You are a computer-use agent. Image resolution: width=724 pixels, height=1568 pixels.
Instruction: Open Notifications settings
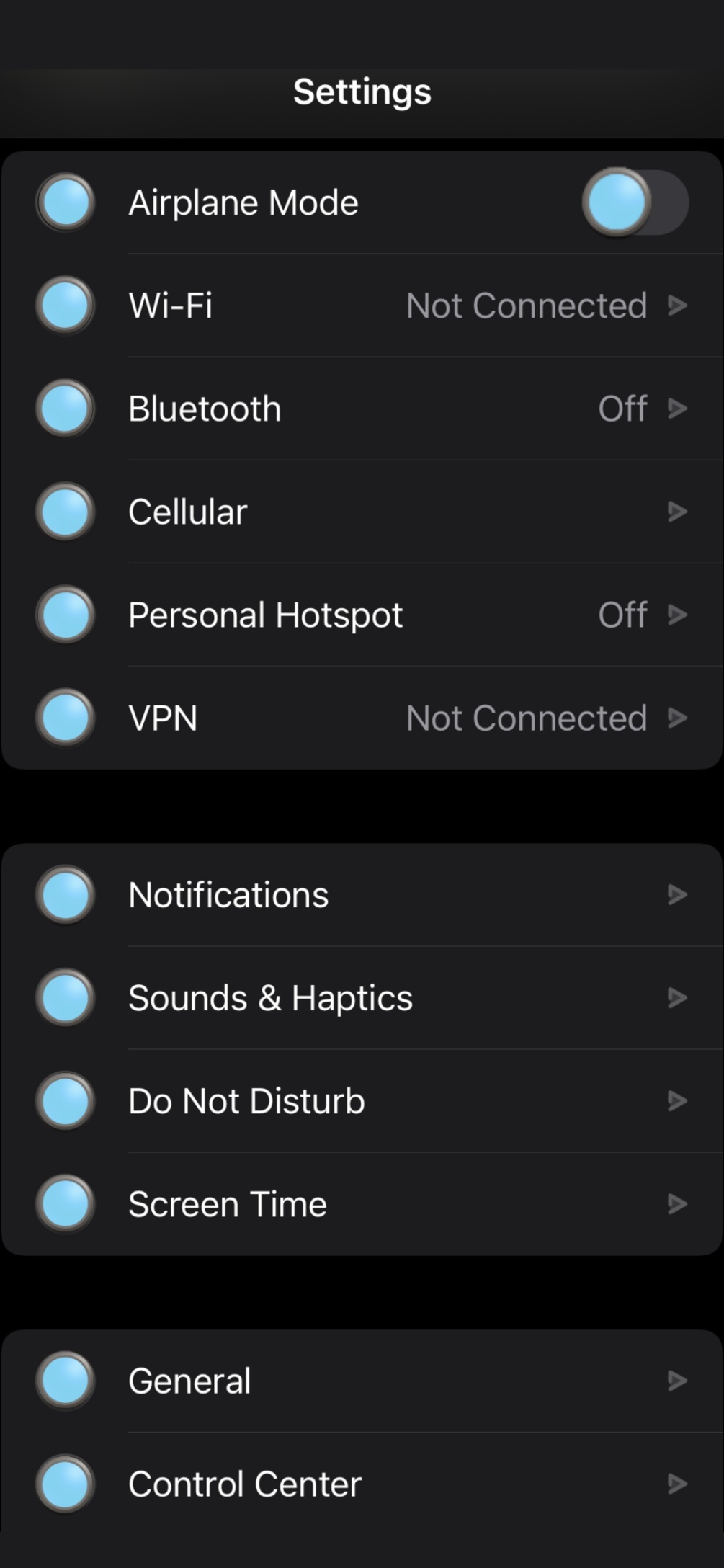click(x=362, y=894)
